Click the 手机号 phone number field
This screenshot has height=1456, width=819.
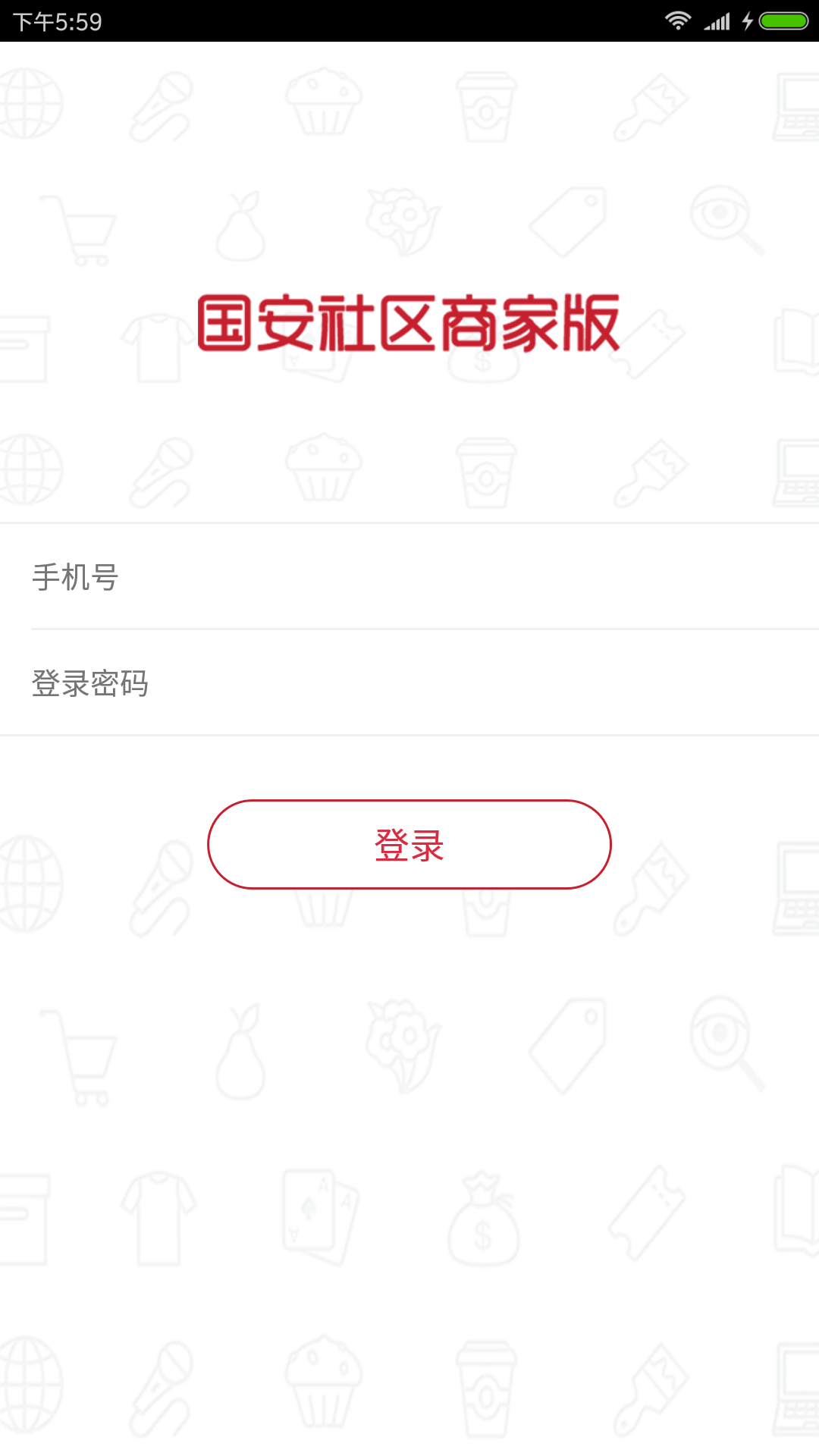coord(409,578)
